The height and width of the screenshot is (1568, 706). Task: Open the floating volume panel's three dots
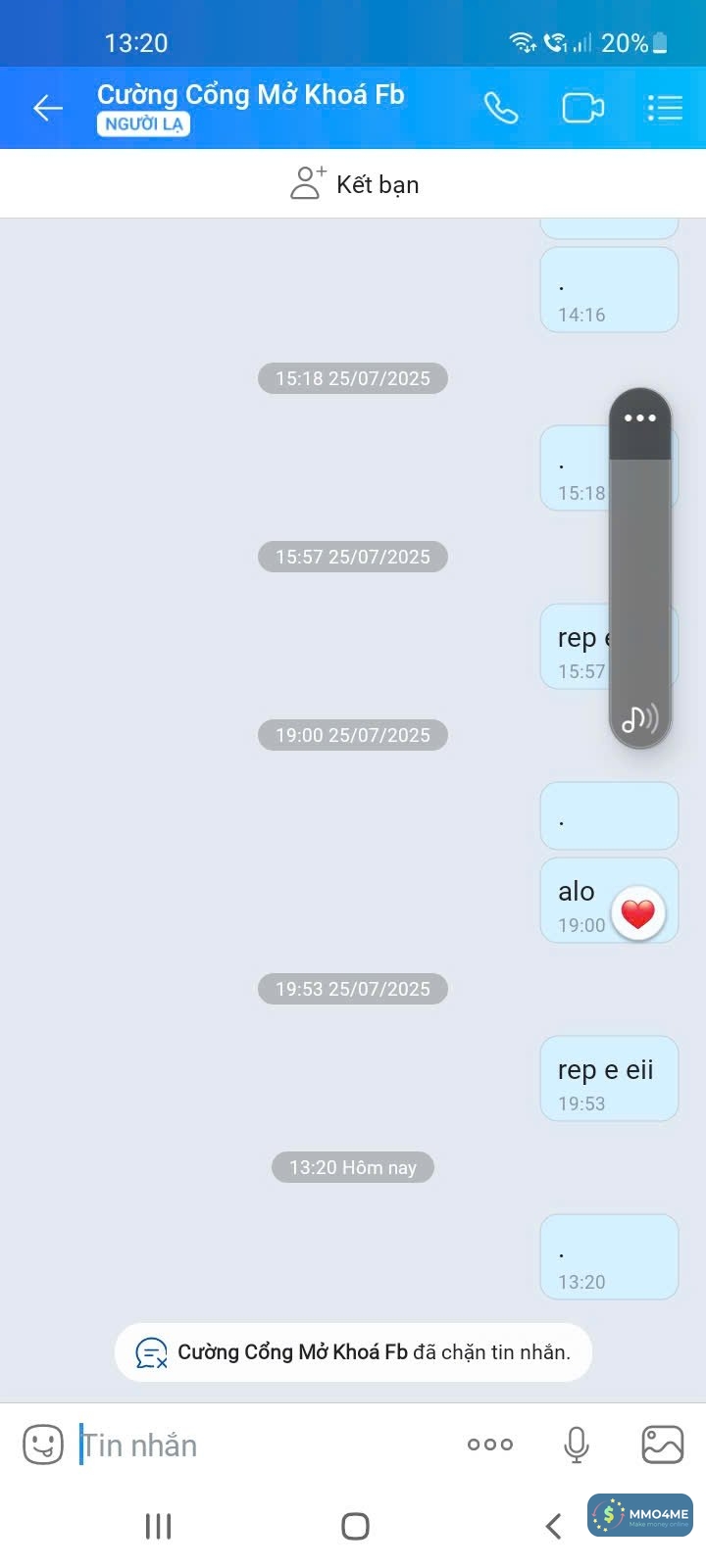tap(640, 418)
